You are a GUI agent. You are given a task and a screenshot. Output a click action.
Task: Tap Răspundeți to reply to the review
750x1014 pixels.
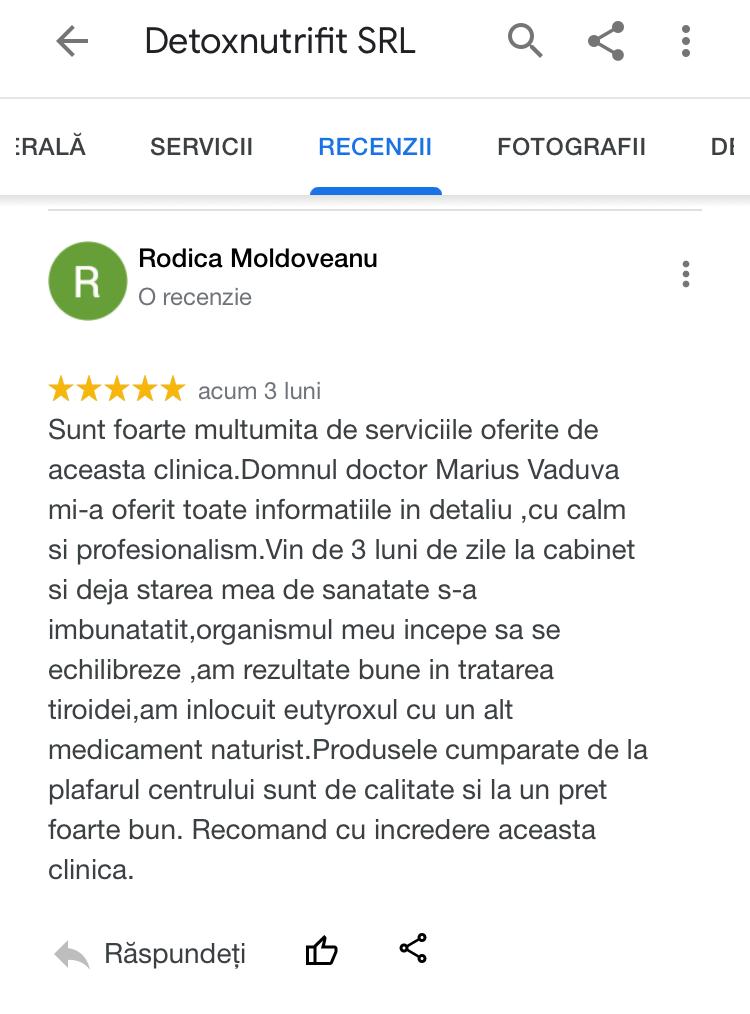tap(150, 954)
